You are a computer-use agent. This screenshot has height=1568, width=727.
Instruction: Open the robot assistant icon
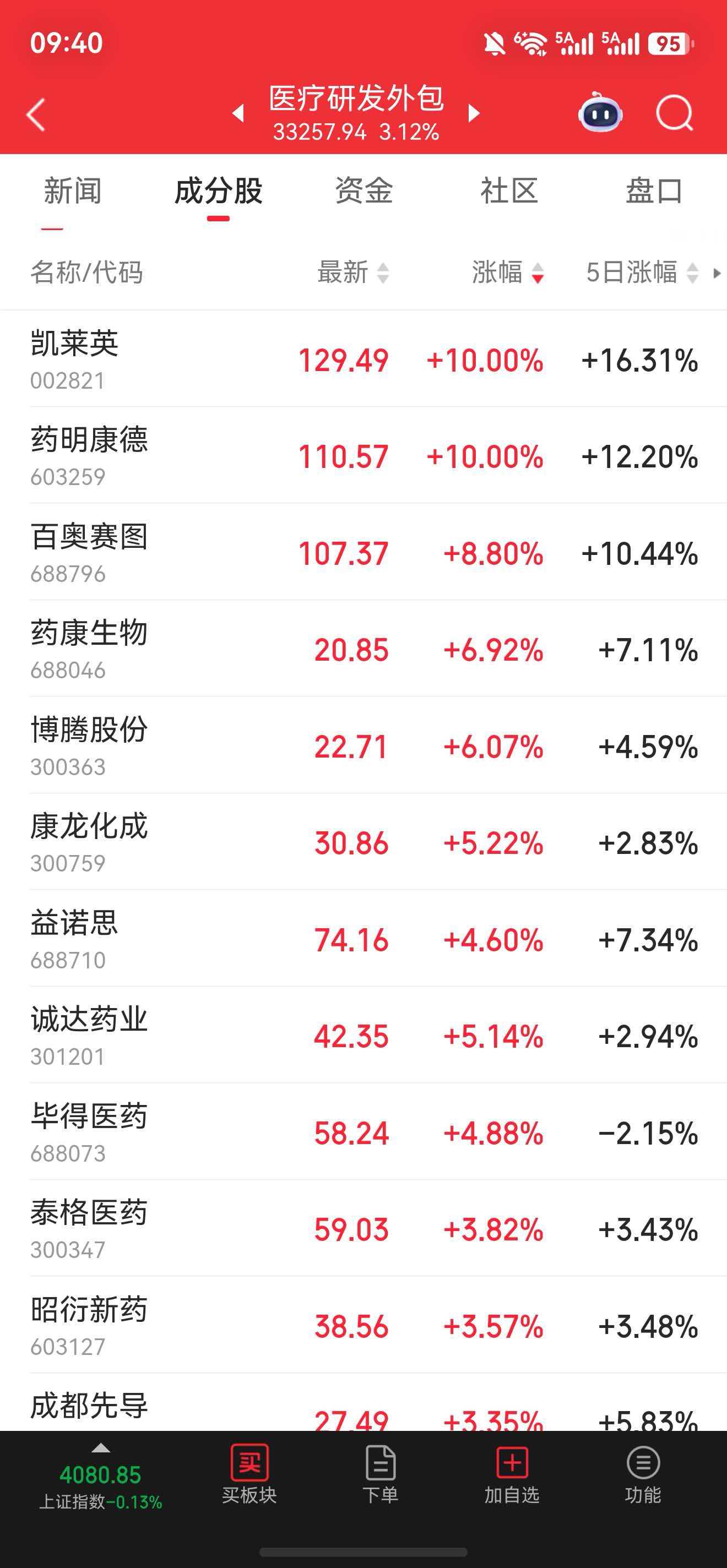(x=600, y=113)
